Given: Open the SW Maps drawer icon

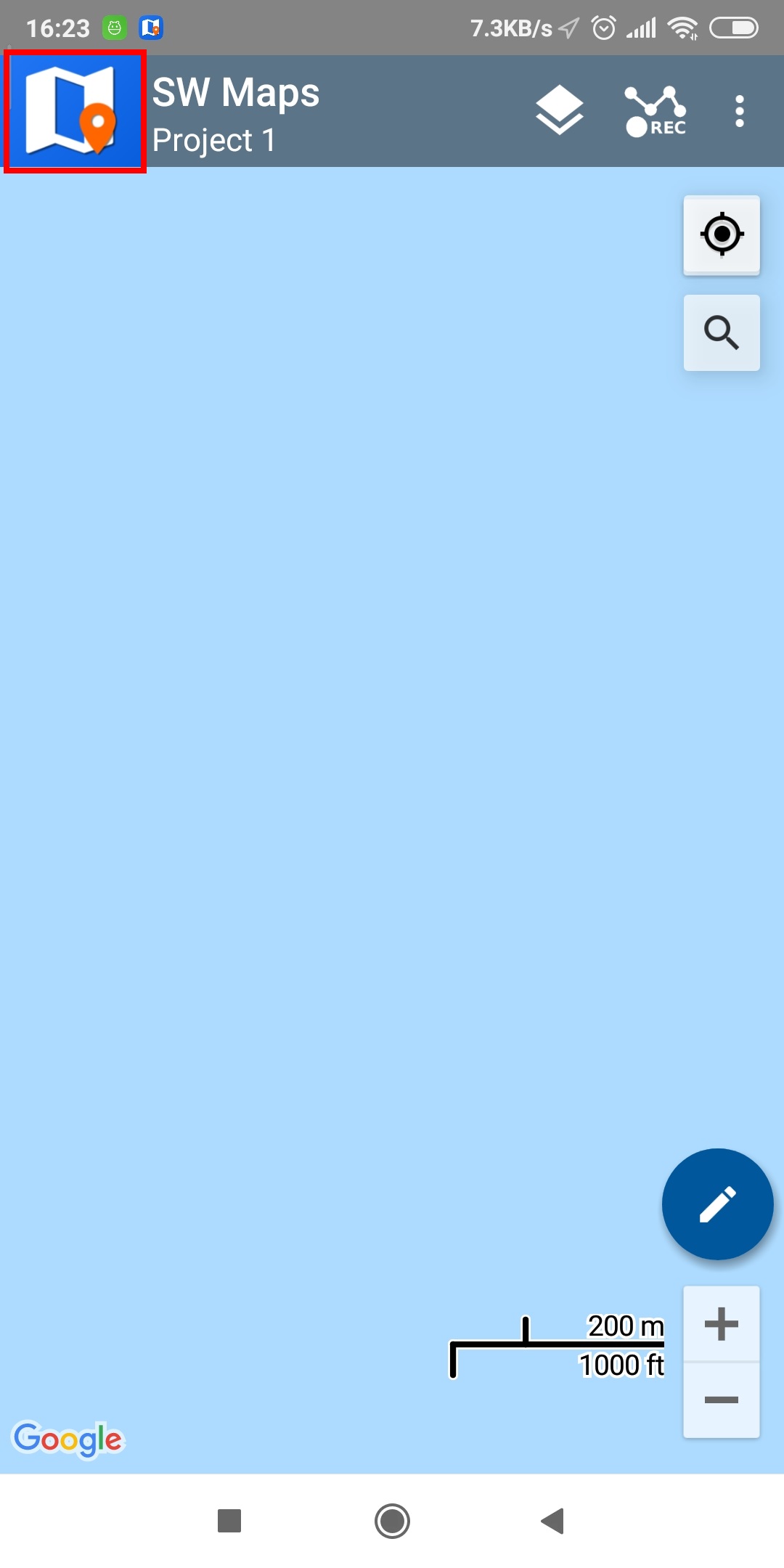Looking at the screenshot, I should pos(74,111).
